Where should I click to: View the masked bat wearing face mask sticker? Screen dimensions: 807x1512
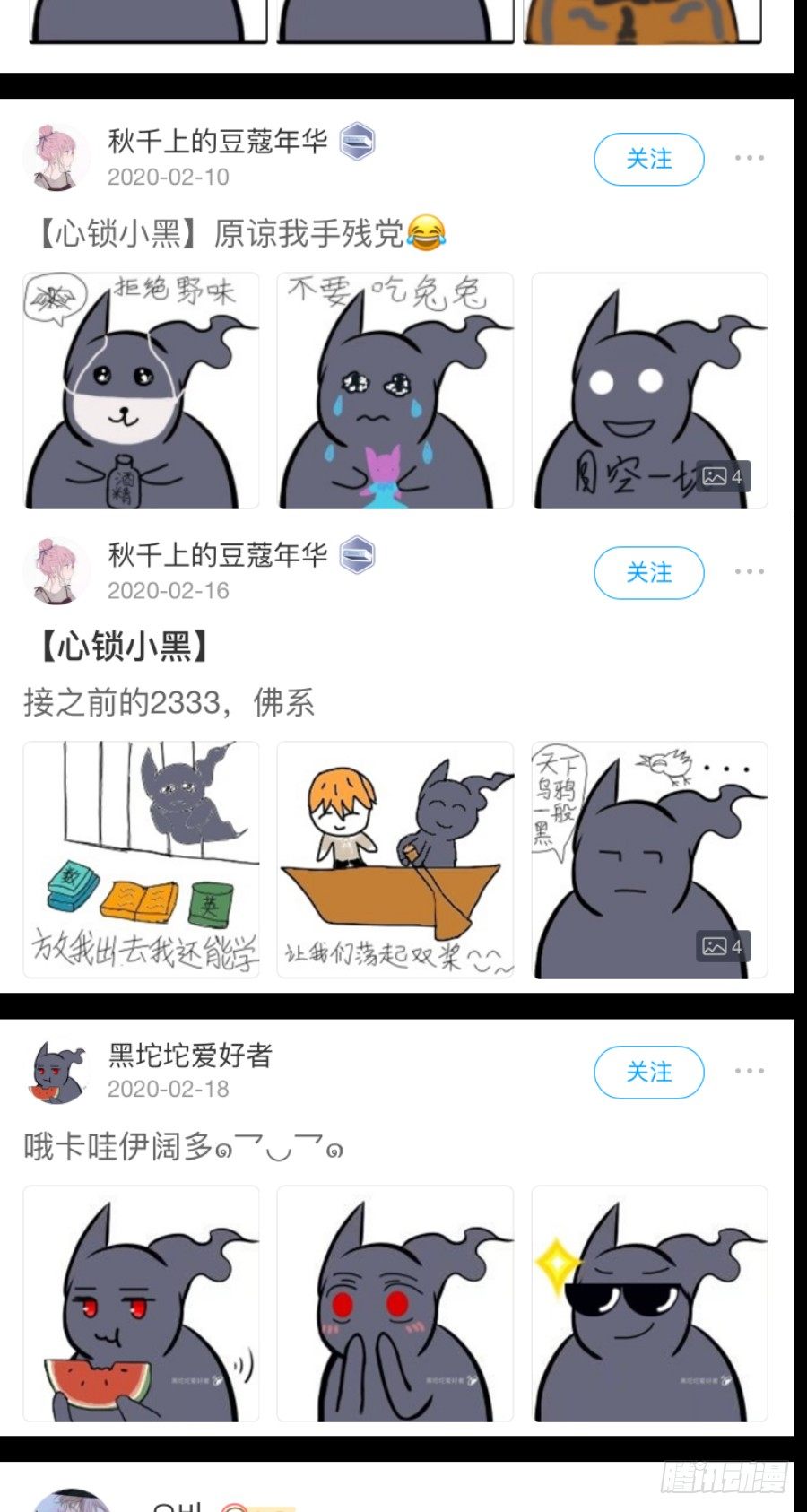[x=140, y=390]
